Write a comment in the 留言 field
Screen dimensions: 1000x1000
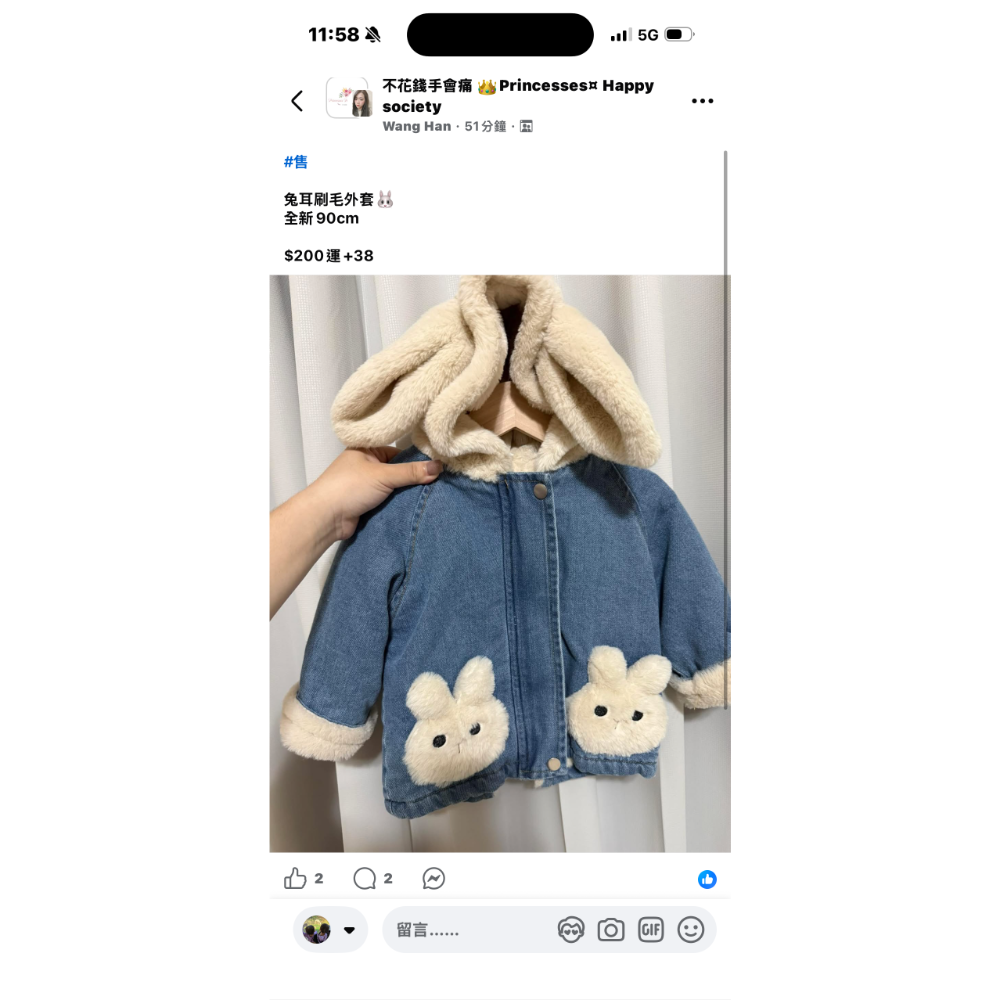click(x=470, y=930)
